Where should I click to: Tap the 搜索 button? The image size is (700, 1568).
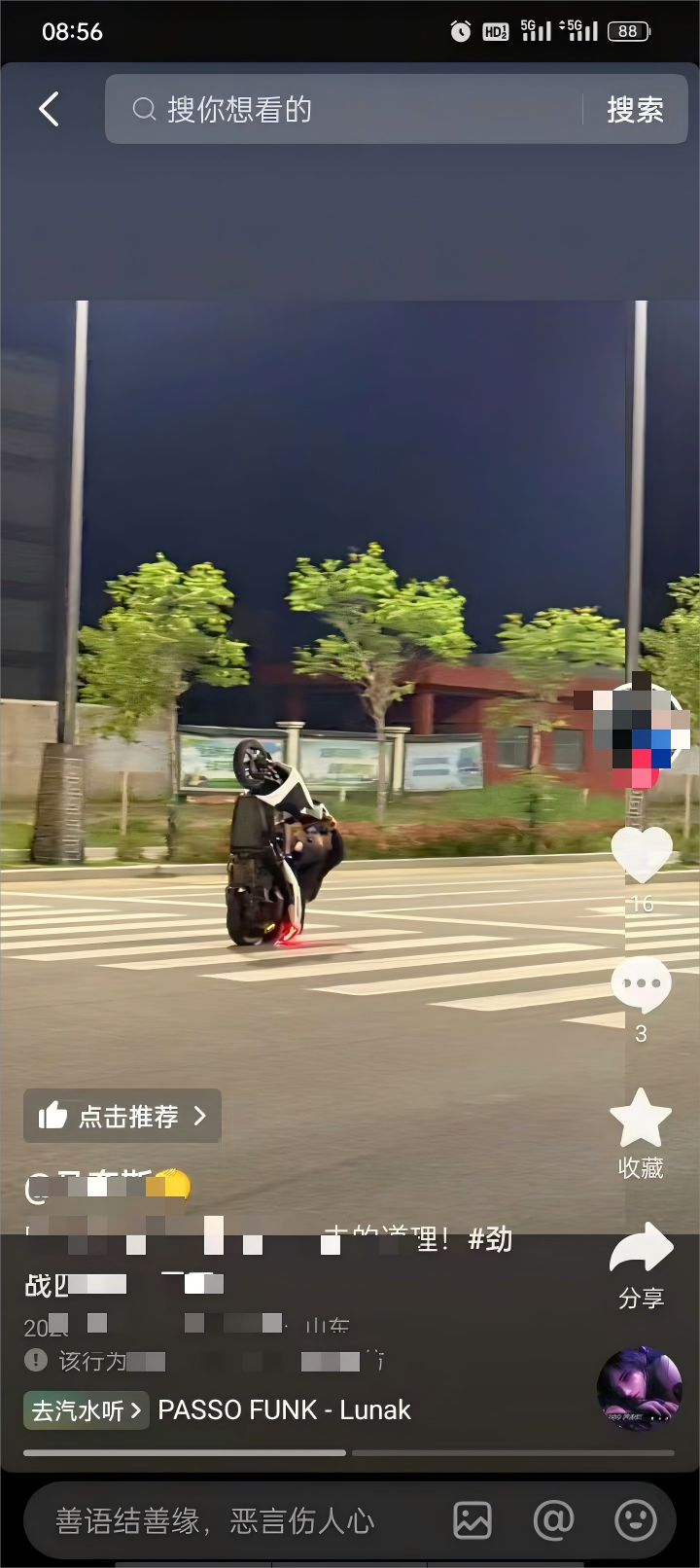point(635,109)
